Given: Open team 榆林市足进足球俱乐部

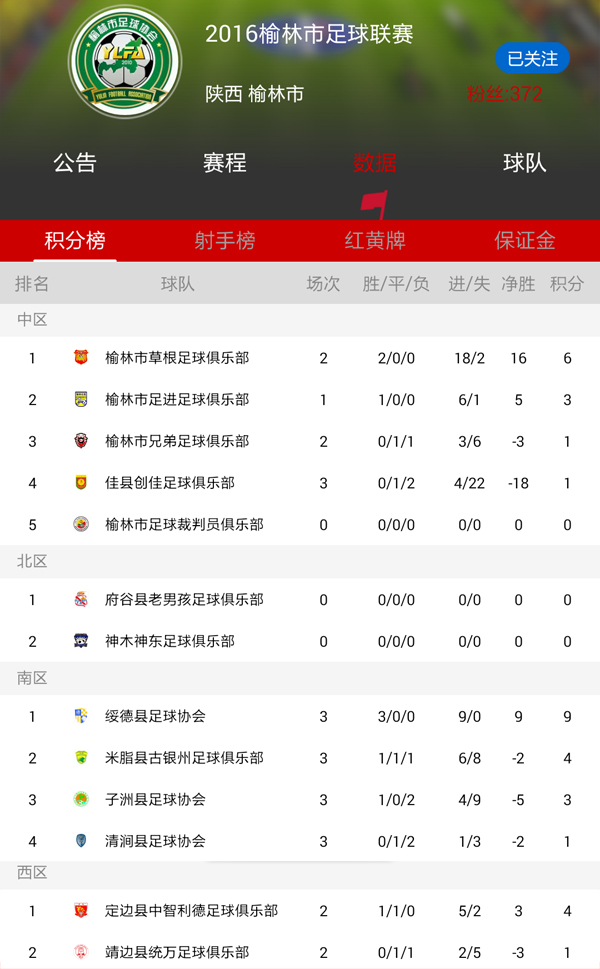Looking at the screenshot, I should pyautogui.click(x=300, y=400).
